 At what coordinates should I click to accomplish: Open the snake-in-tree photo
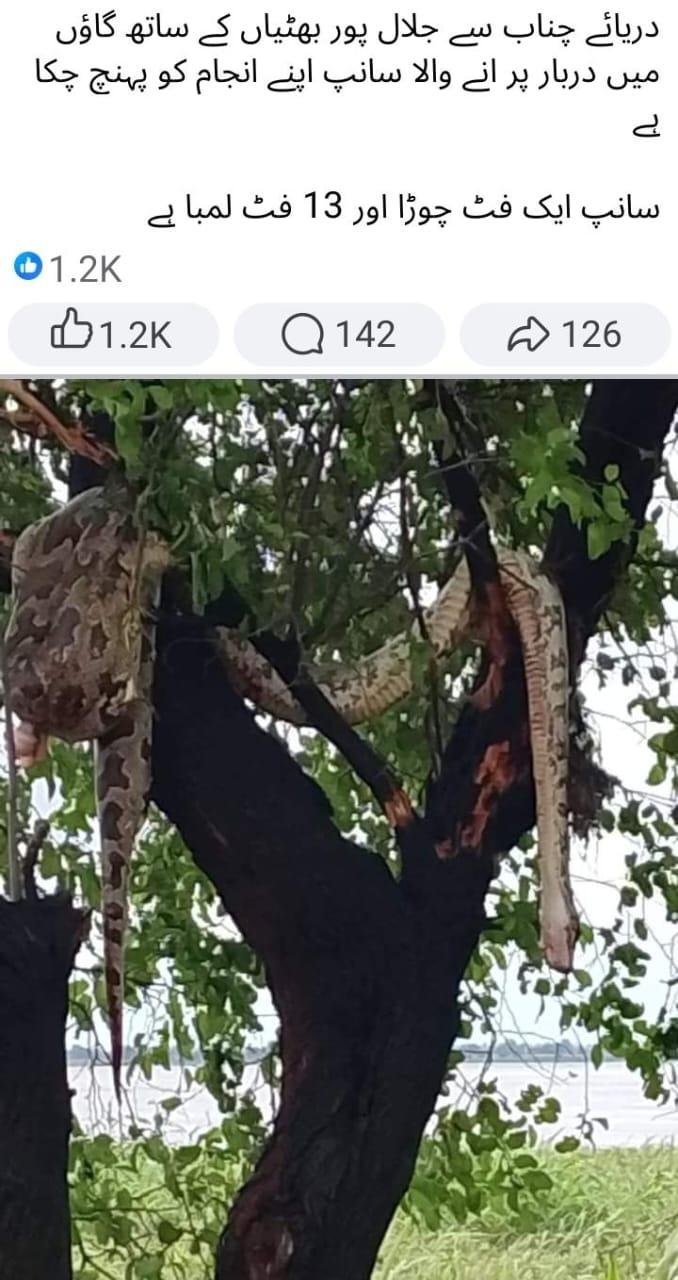(x=339, y=830)
